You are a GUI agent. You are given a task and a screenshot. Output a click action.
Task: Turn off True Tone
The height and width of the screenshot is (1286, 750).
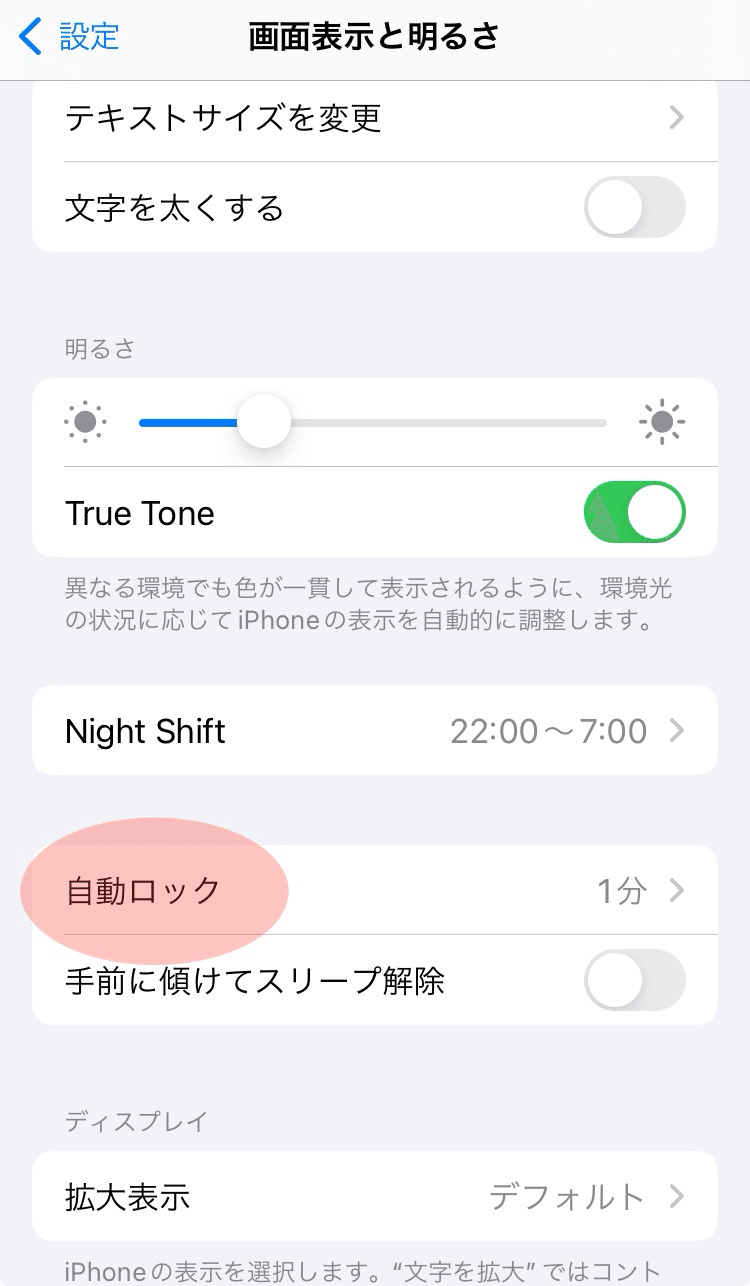click(635, 512)
